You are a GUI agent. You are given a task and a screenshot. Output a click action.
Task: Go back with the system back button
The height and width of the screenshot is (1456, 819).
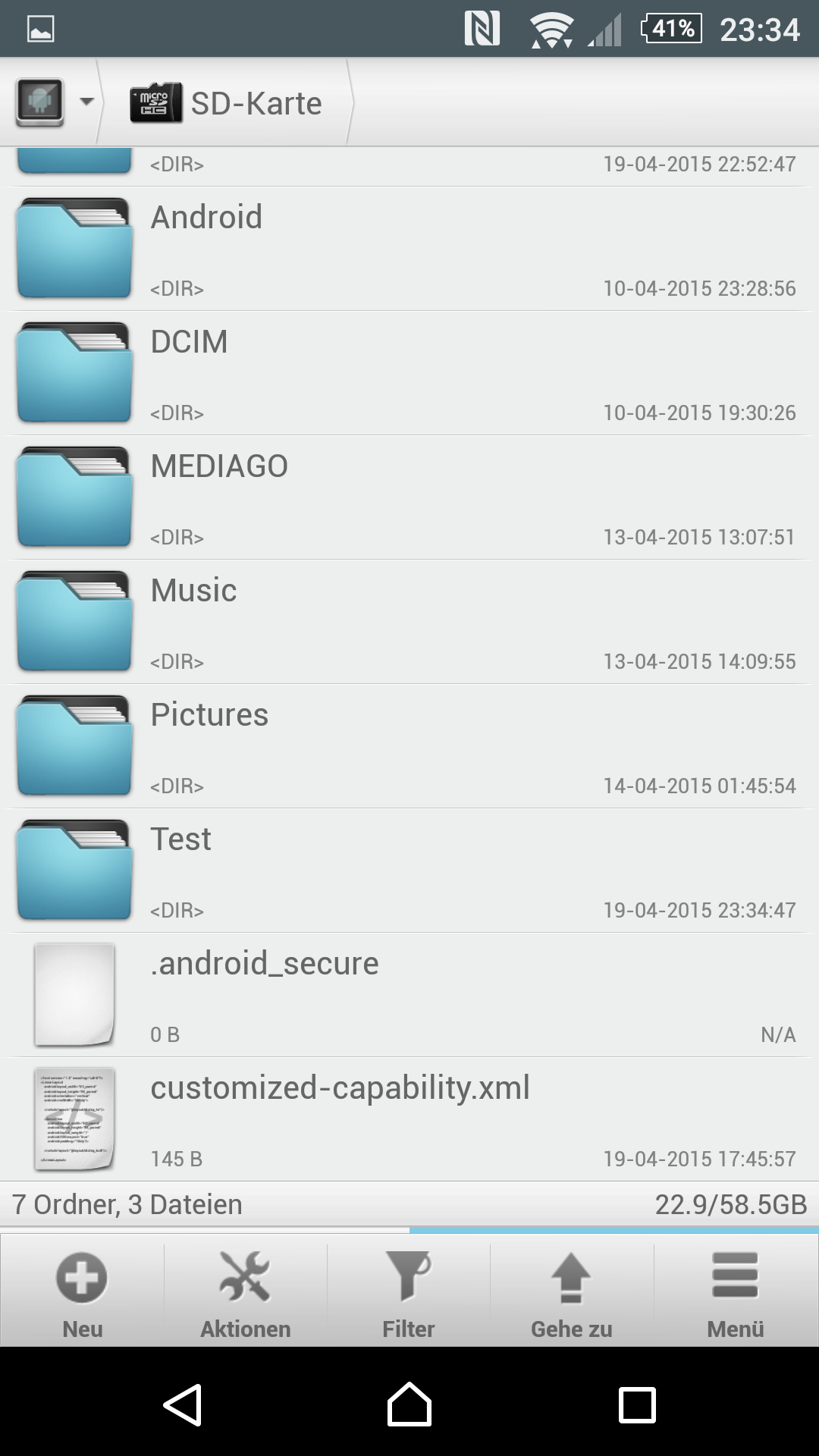point(182,1404)
